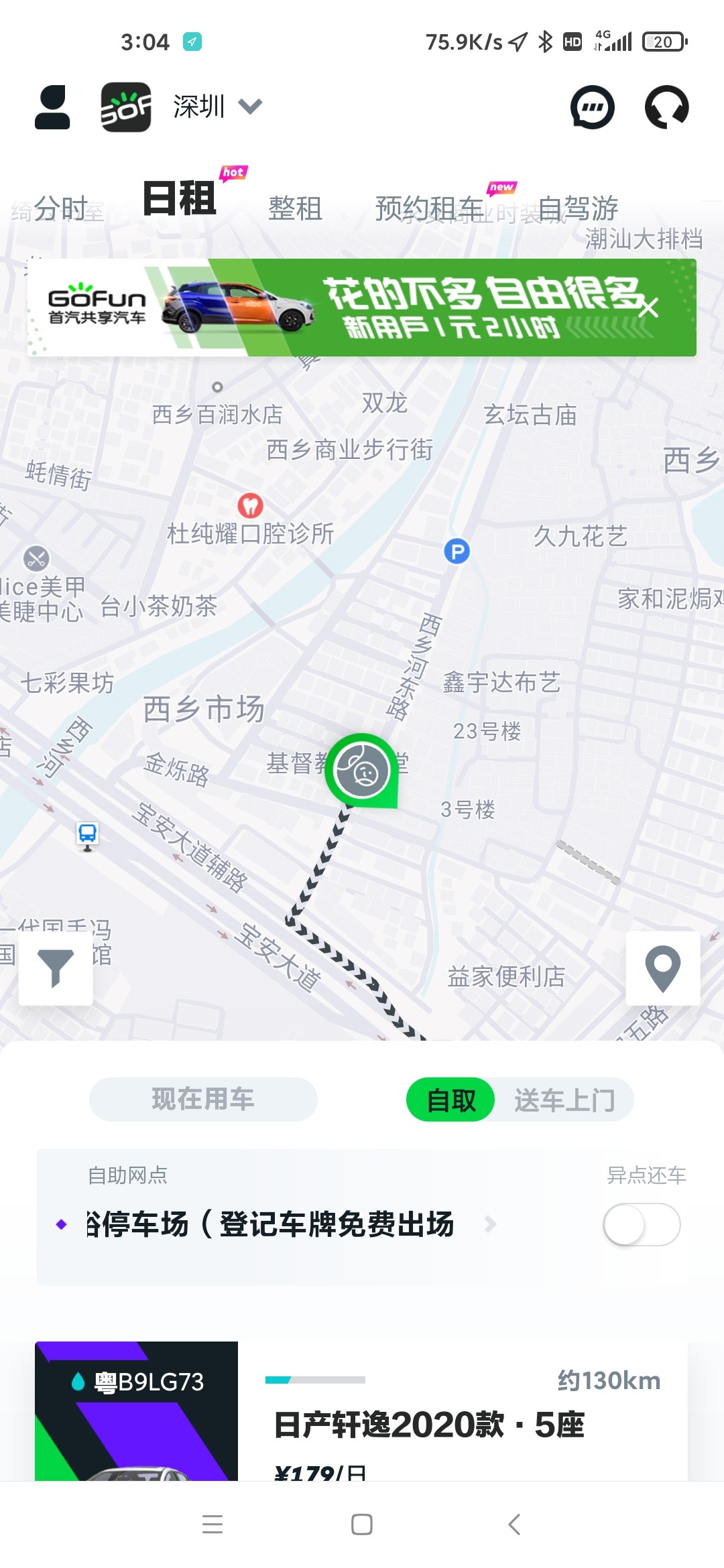Tap the bus station marker on the map
This screenshot has width=724, height=1568.
tap(87, 834)
